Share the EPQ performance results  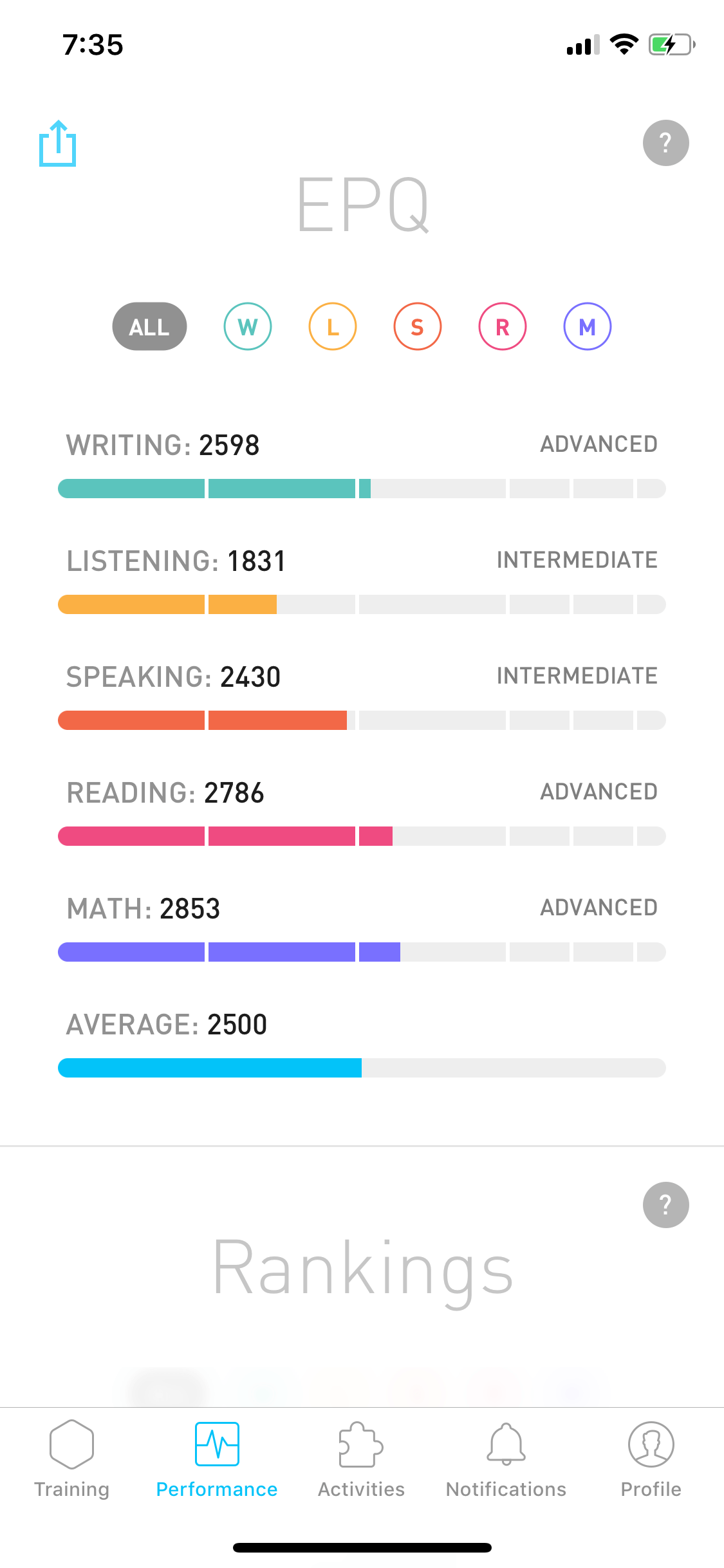58,144
